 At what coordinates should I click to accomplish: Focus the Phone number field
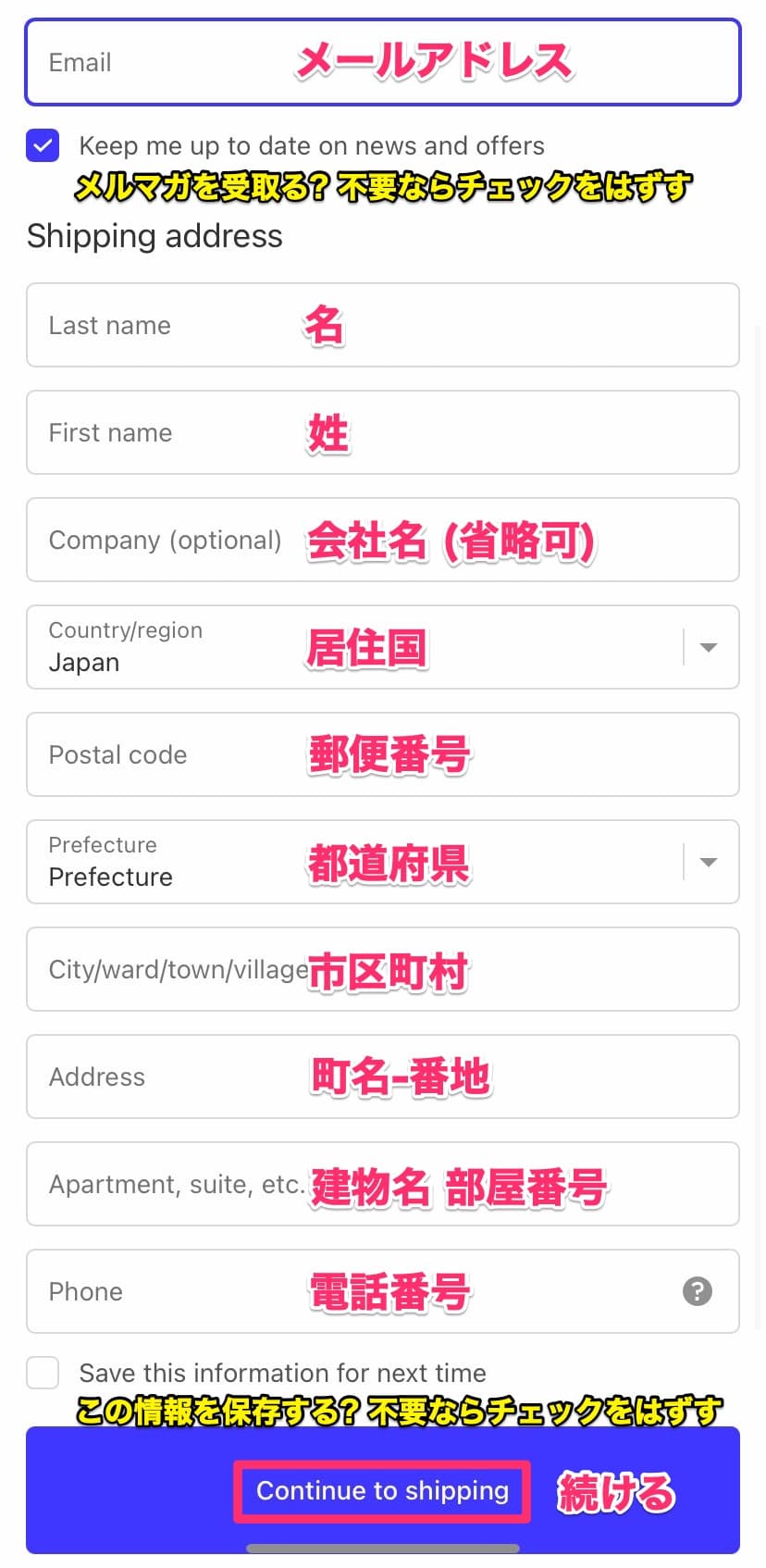click(383, 1291)
